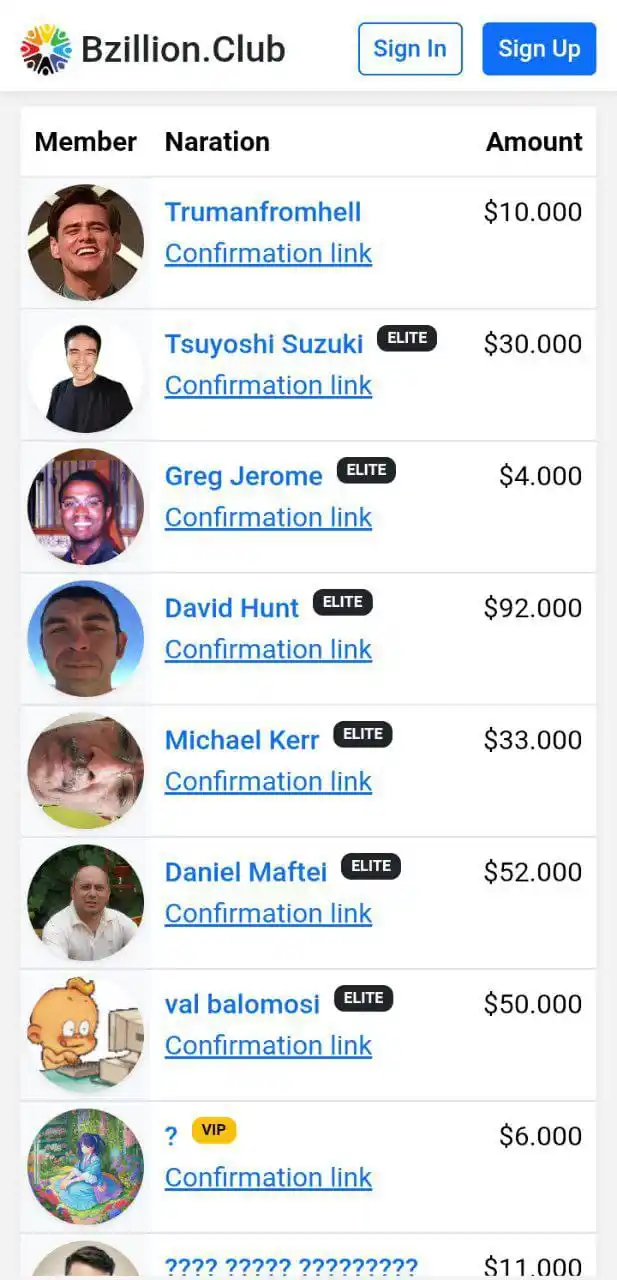Open Daniel Maftei's member name

[245, 872]
